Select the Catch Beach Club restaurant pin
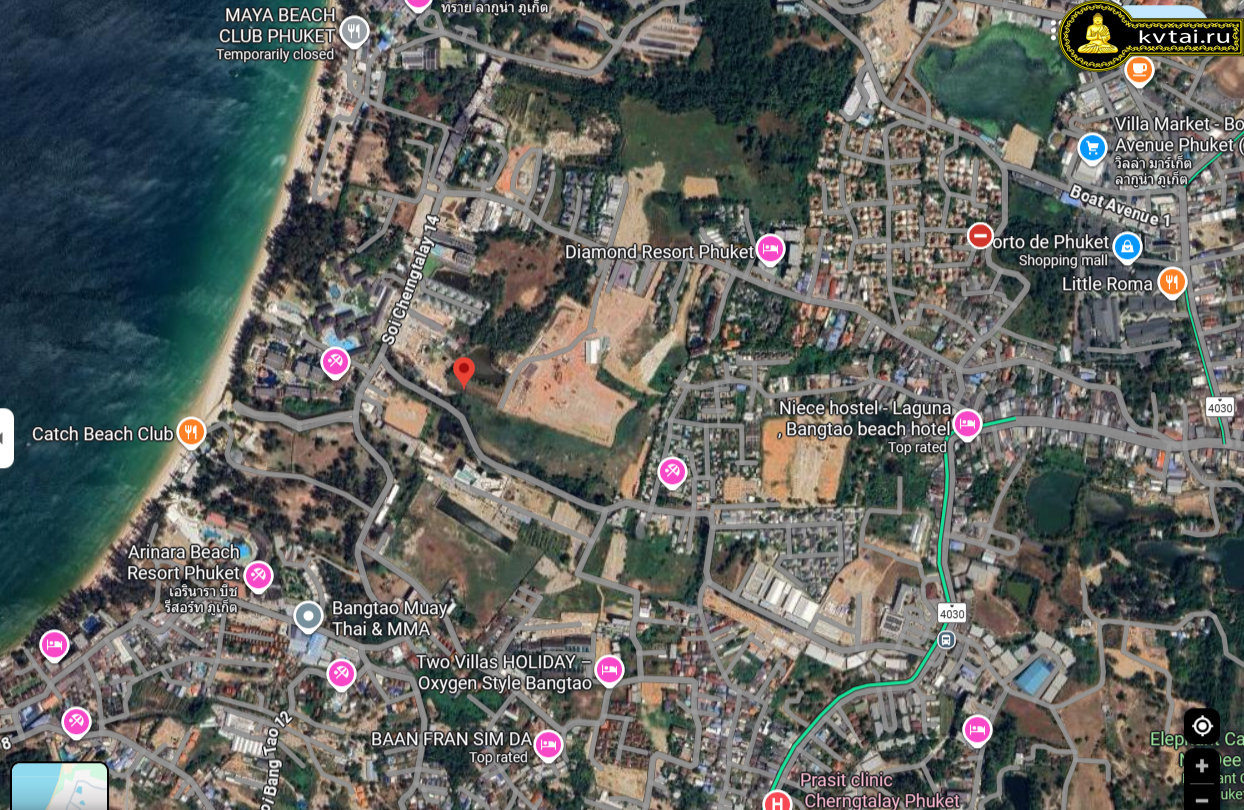Image resolution: width=1244 pixels, height=810 pixels. (x=191, y=433)
